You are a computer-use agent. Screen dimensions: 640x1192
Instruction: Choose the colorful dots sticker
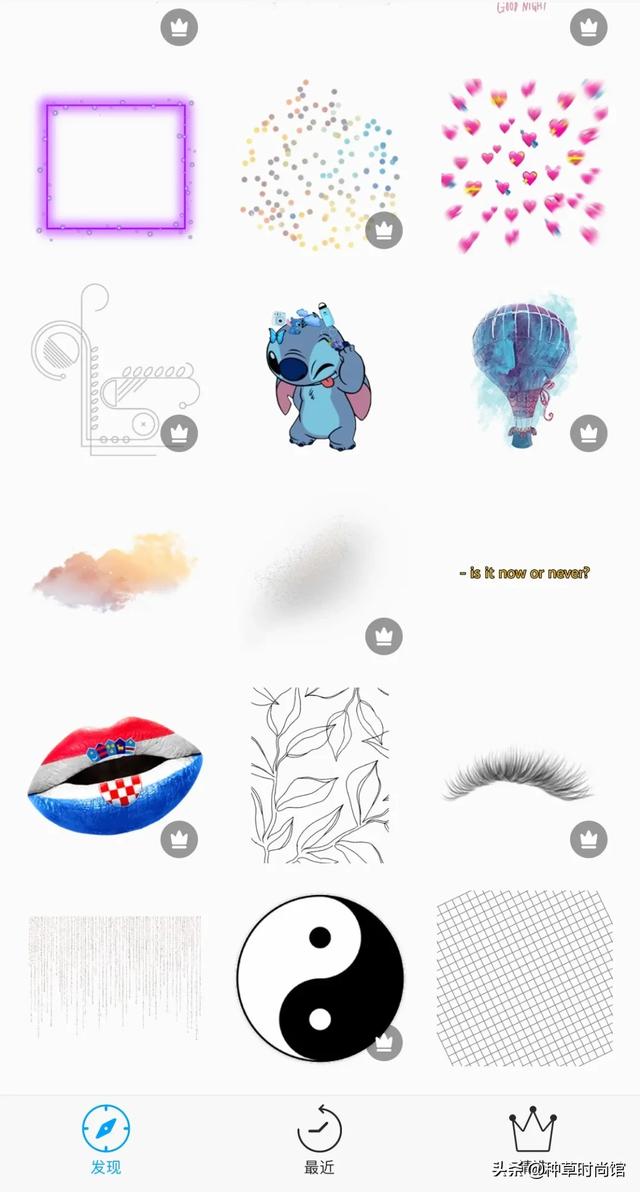click(320, 166)
